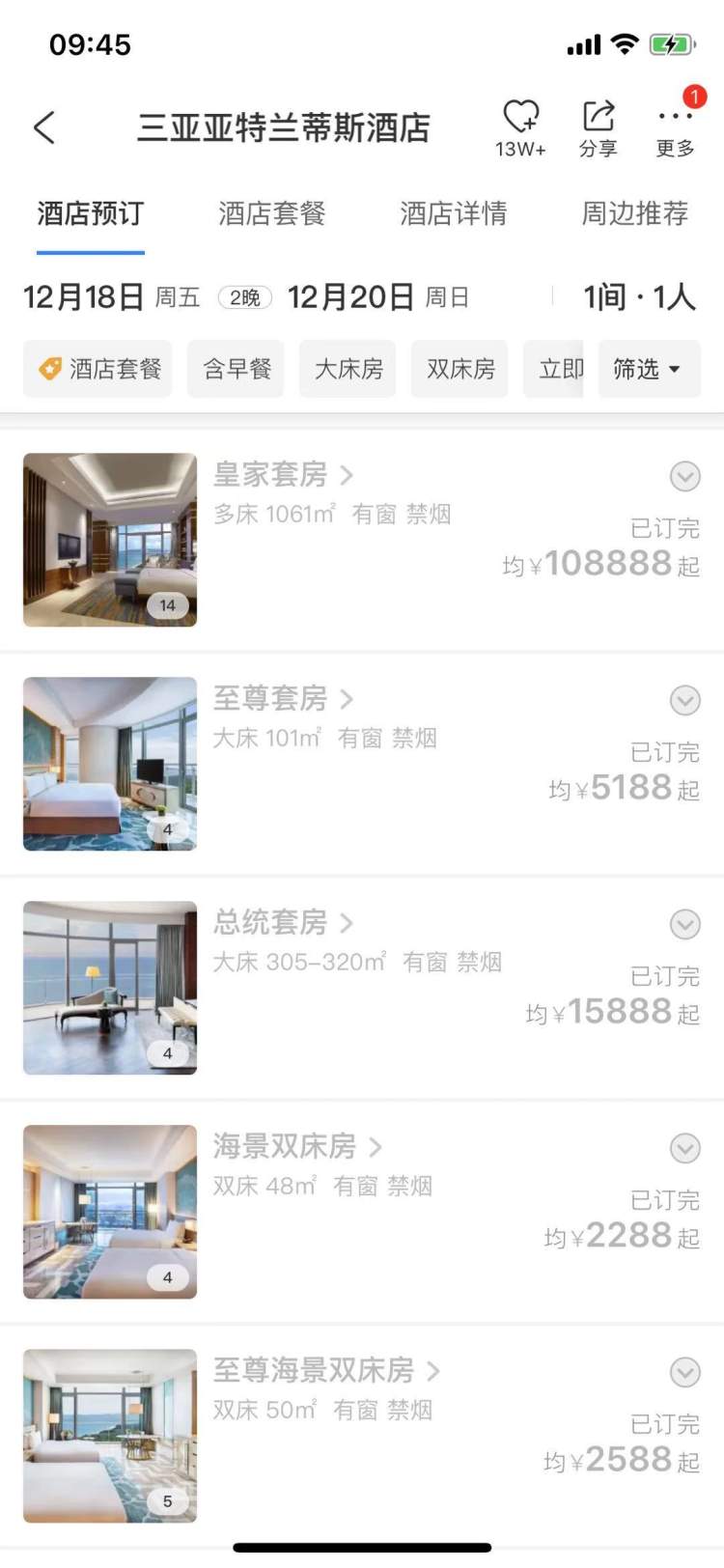The height and width of the screenshot is (1568, 724).
Task: Filter by 双床房 rooms
Action: click(460, 369)
